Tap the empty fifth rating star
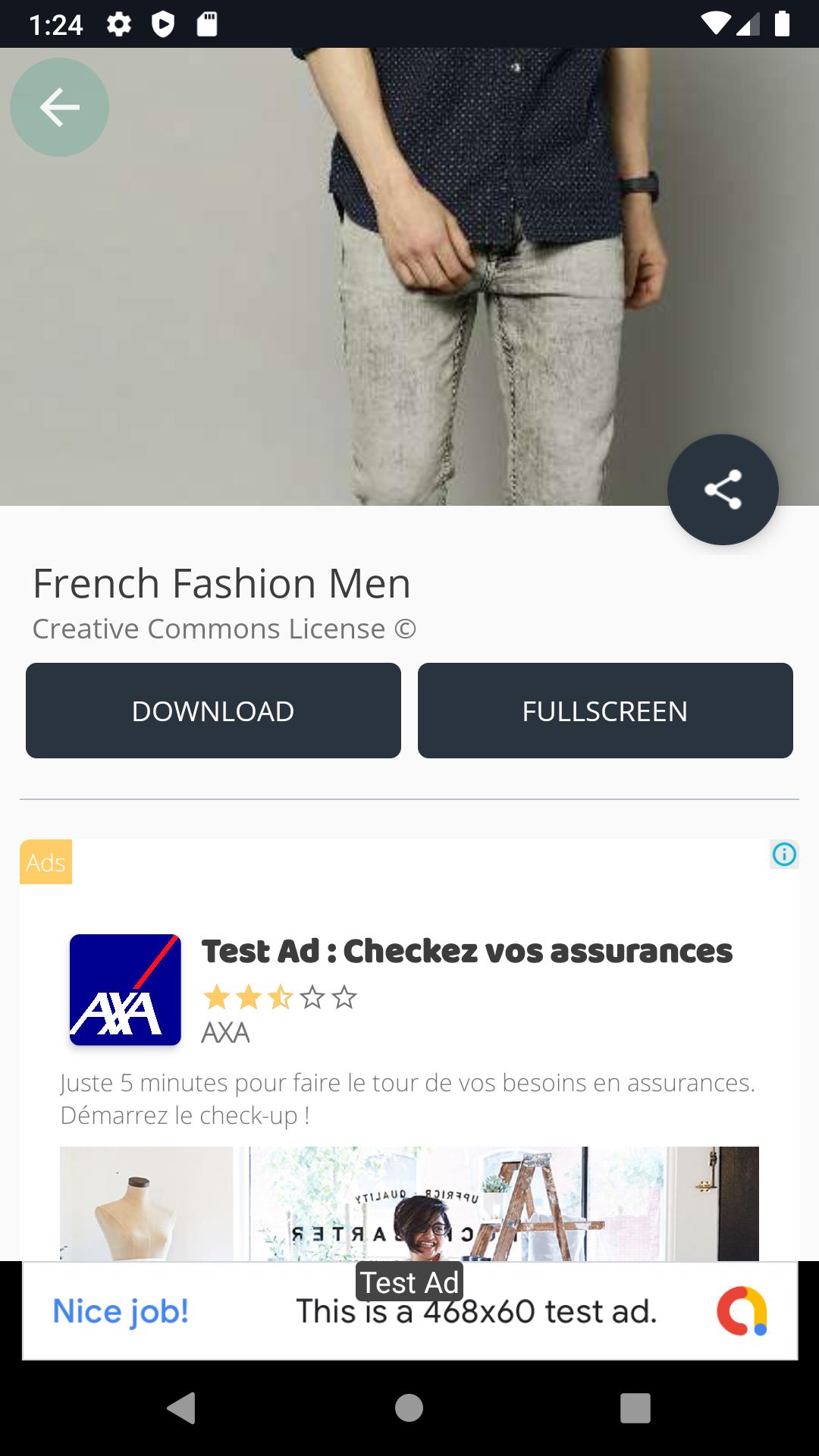Image resolution: width=819 pixels, height=1456 pixels. (345, 999)
